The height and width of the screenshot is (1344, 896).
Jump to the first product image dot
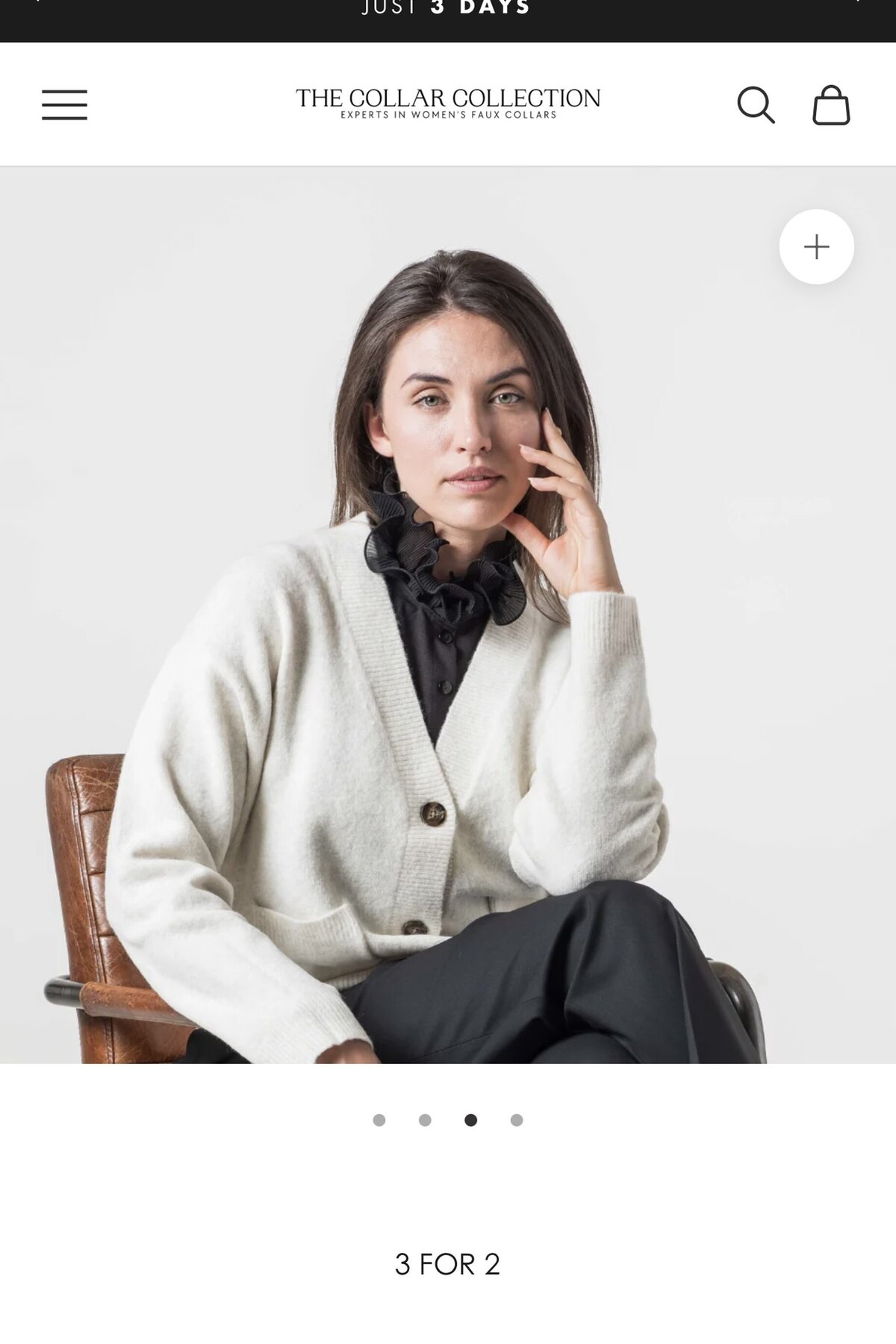coord(379,1120)
